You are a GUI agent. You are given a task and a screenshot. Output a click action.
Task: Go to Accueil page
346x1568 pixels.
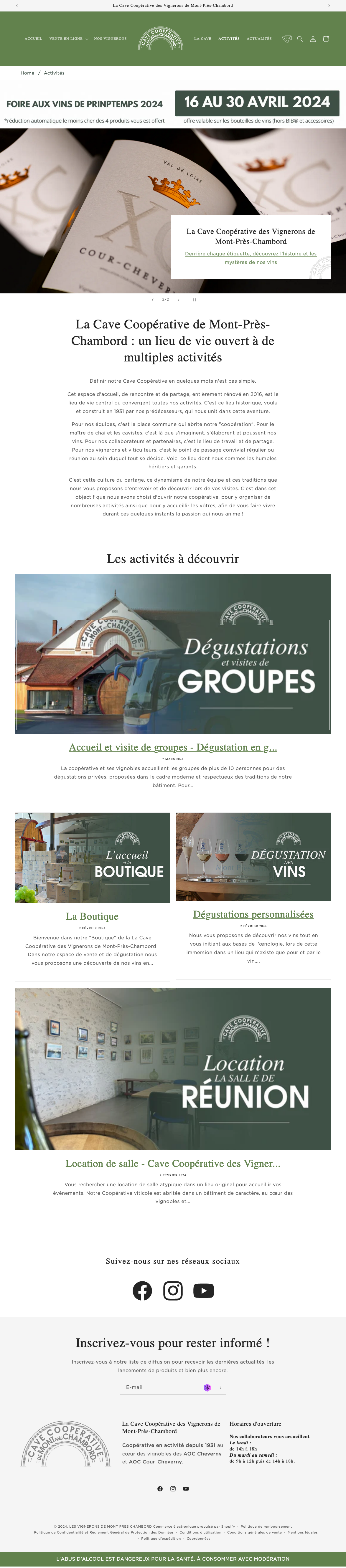click(34, 39)
